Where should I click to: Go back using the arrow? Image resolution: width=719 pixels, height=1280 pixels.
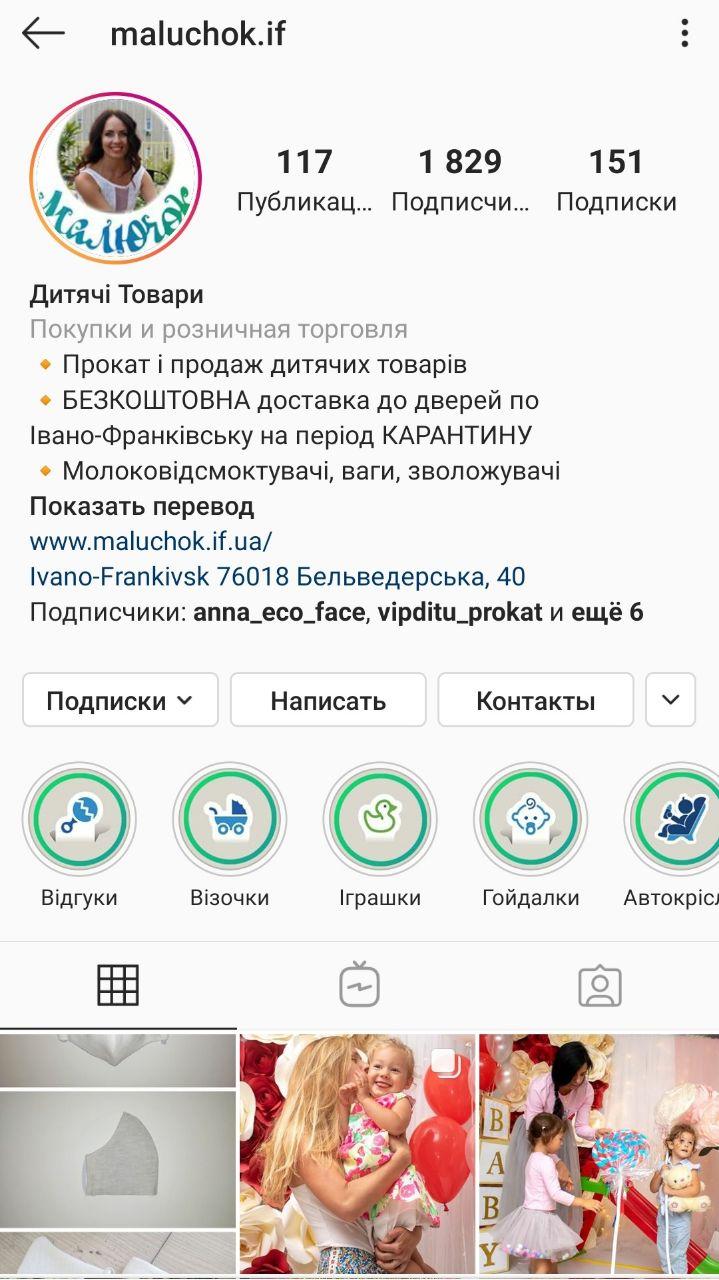pos(43,33)
